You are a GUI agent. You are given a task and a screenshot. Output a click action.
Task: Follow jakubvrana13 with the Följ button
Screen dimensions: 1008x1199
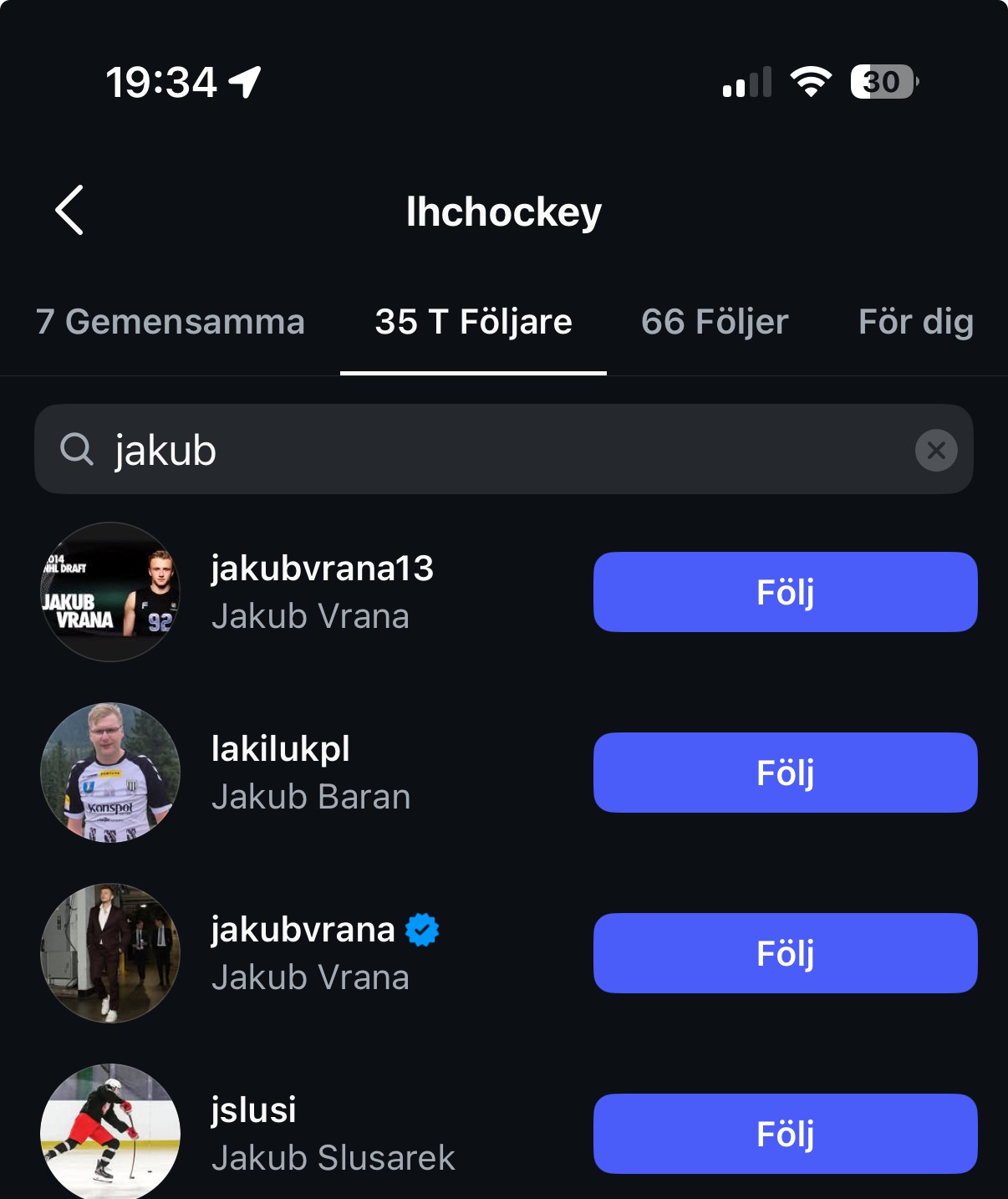785,592
